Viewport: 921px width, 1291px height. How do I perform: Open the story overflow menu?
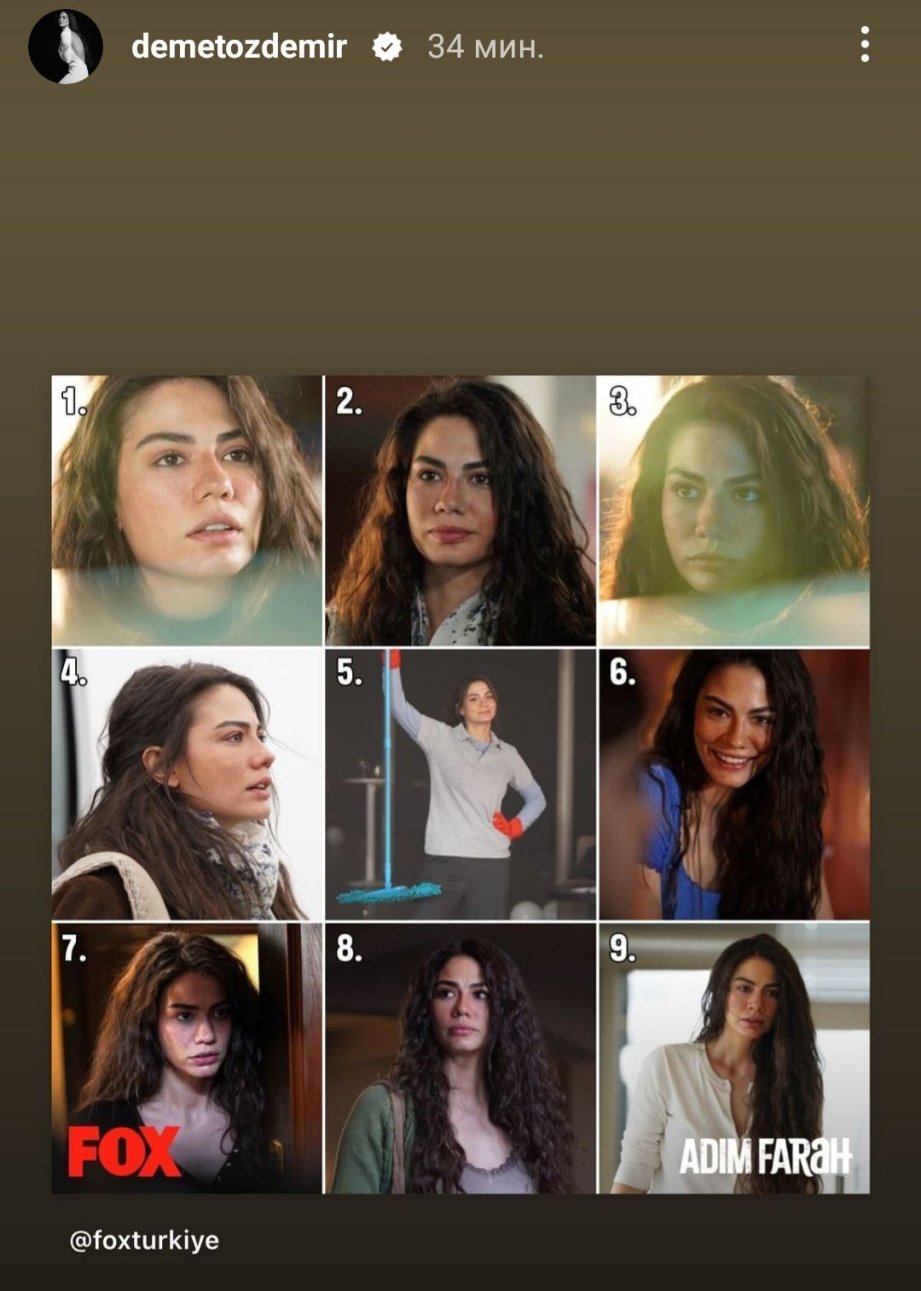coord(864,45)
